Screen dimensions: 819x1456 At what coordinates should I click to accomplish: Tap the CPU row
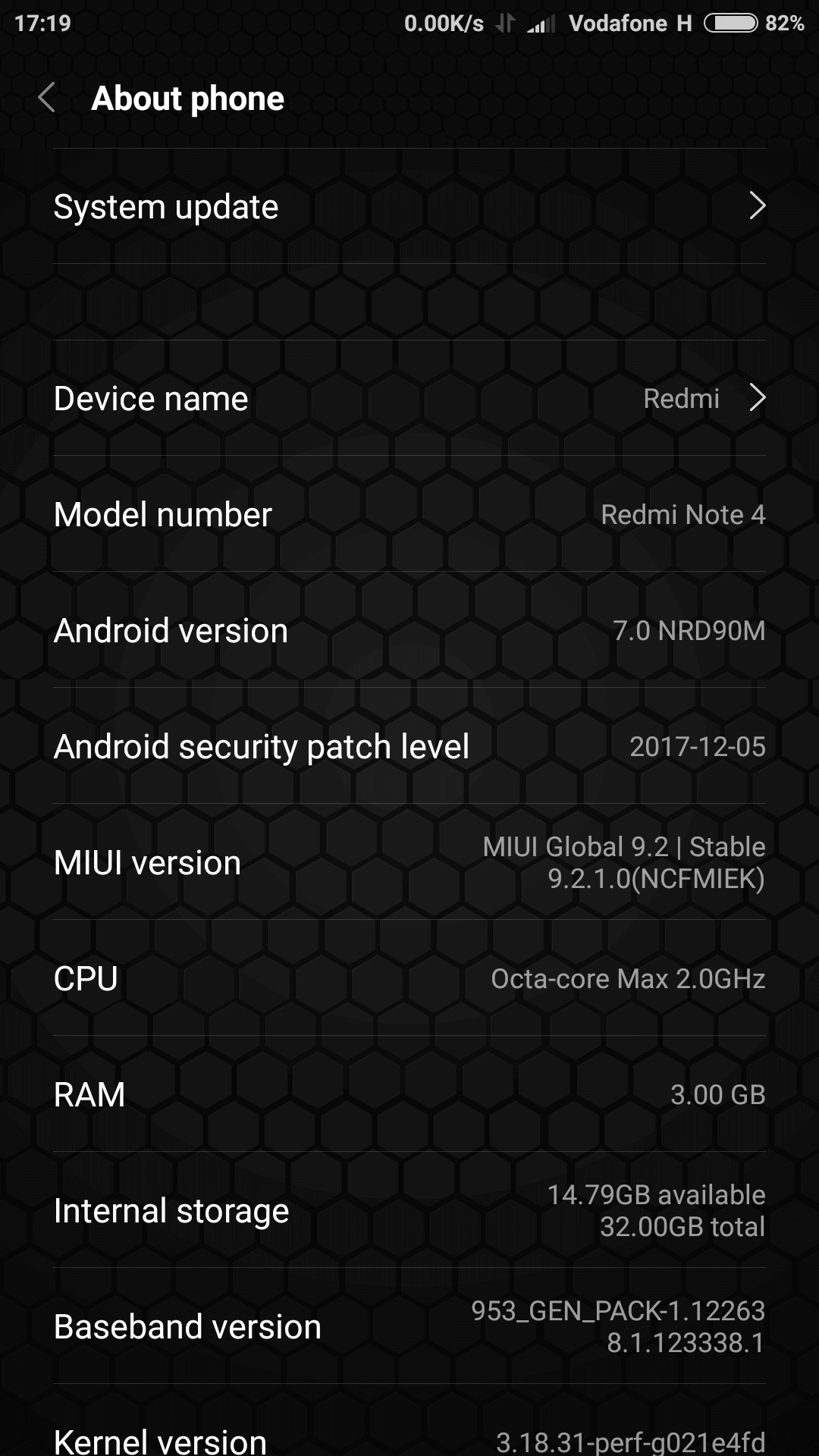pos(409,978)
